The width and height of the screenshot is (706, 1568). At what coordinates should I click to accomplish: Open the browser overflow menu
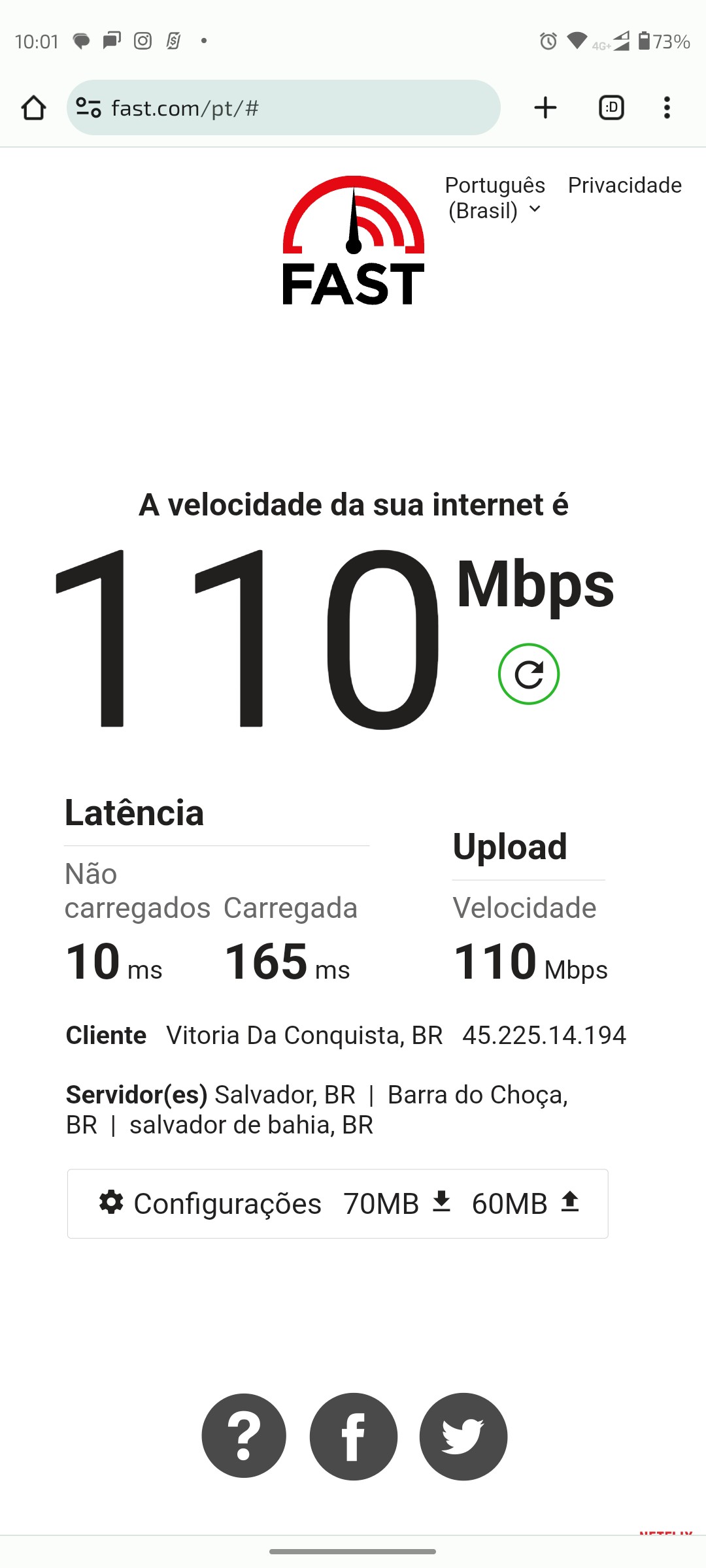pos(667,108)
